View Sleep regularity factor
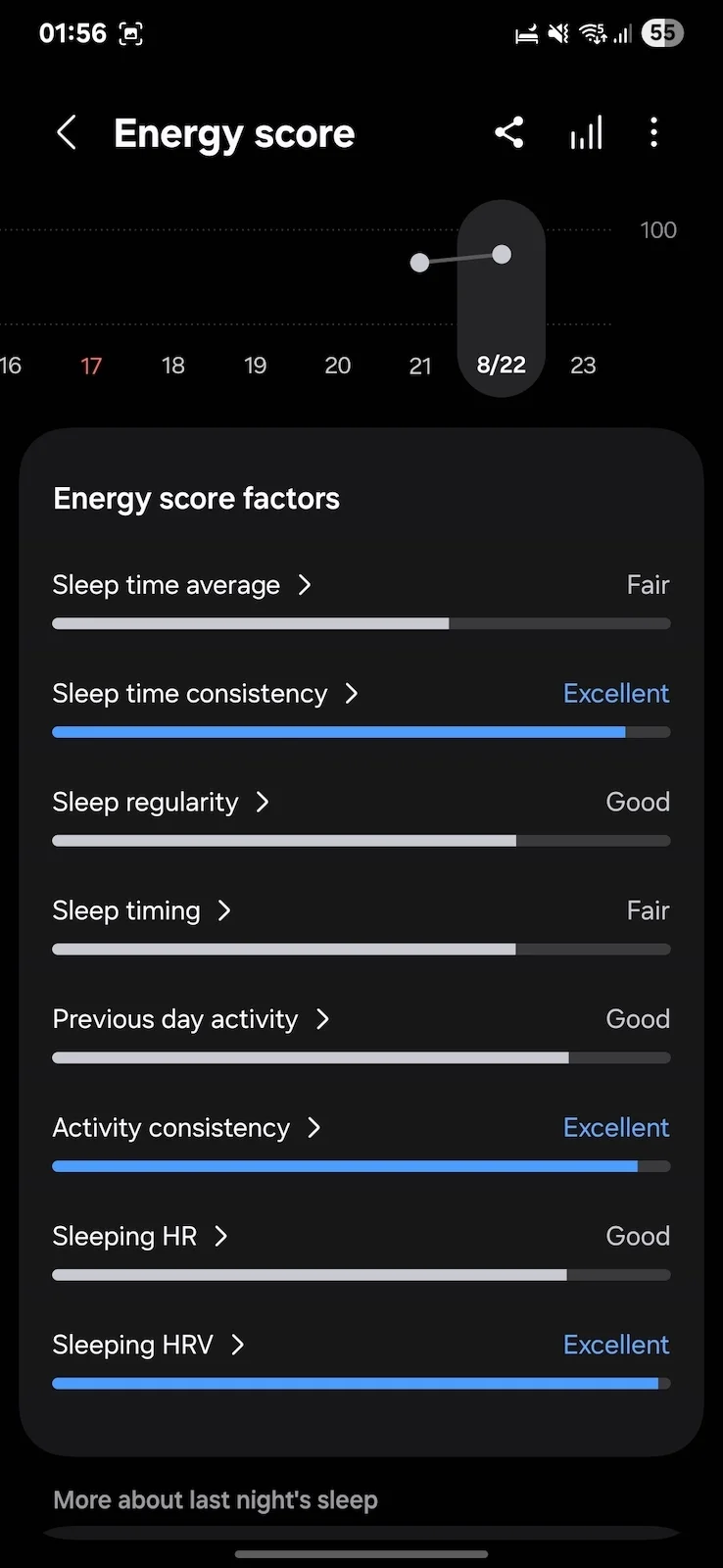Screen dimensions: 723x1568 160,803
